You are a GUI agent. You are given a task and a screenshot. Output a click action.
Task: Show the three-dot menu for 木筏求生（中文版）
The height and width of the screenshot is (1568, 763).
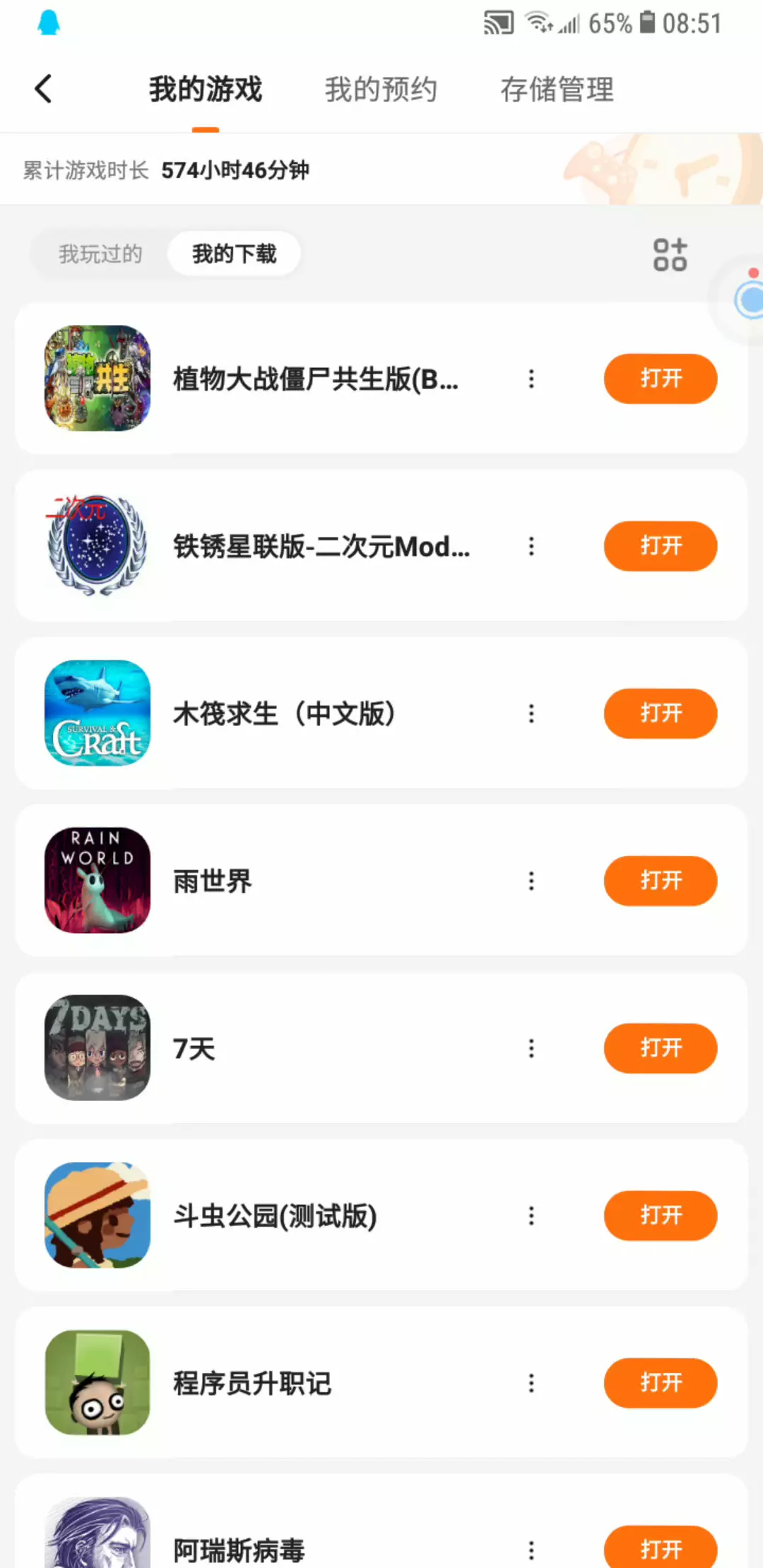(531, 713)
